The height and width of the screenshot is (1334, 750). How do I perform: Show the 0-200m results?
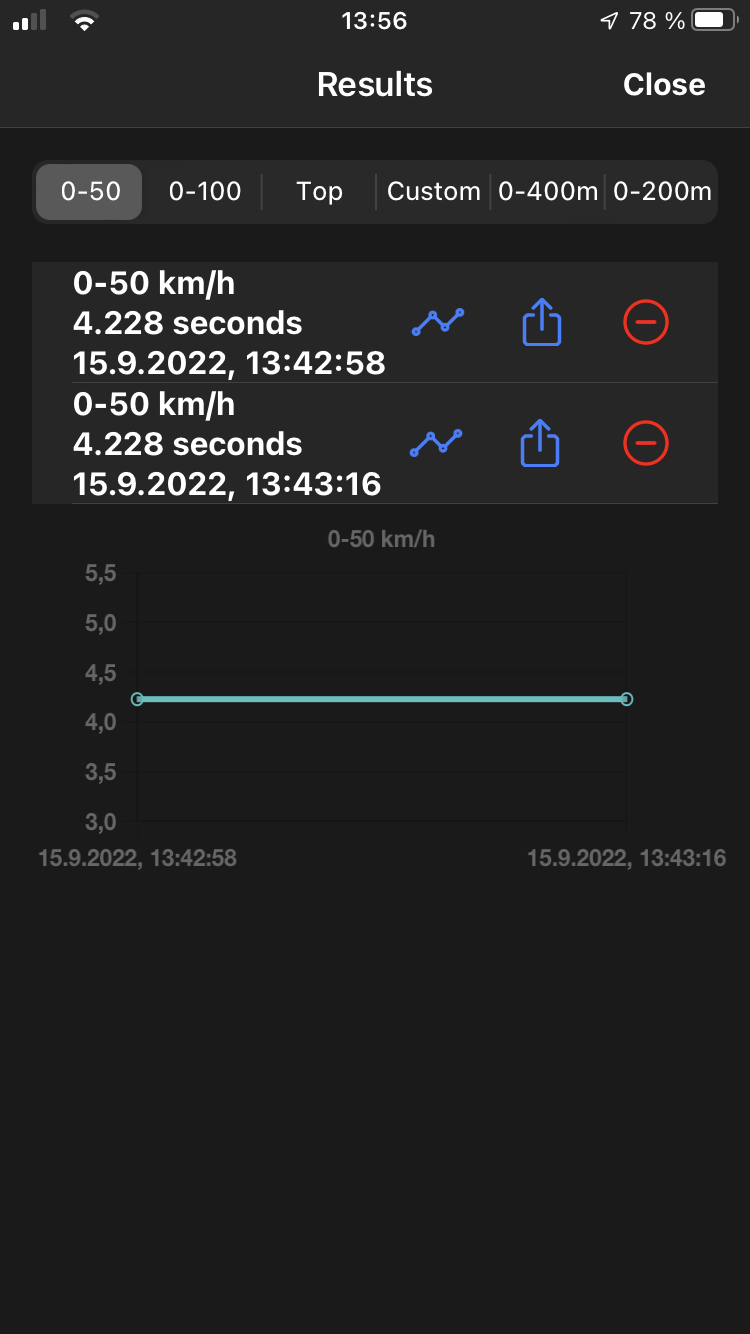click(x=662, y=191)
